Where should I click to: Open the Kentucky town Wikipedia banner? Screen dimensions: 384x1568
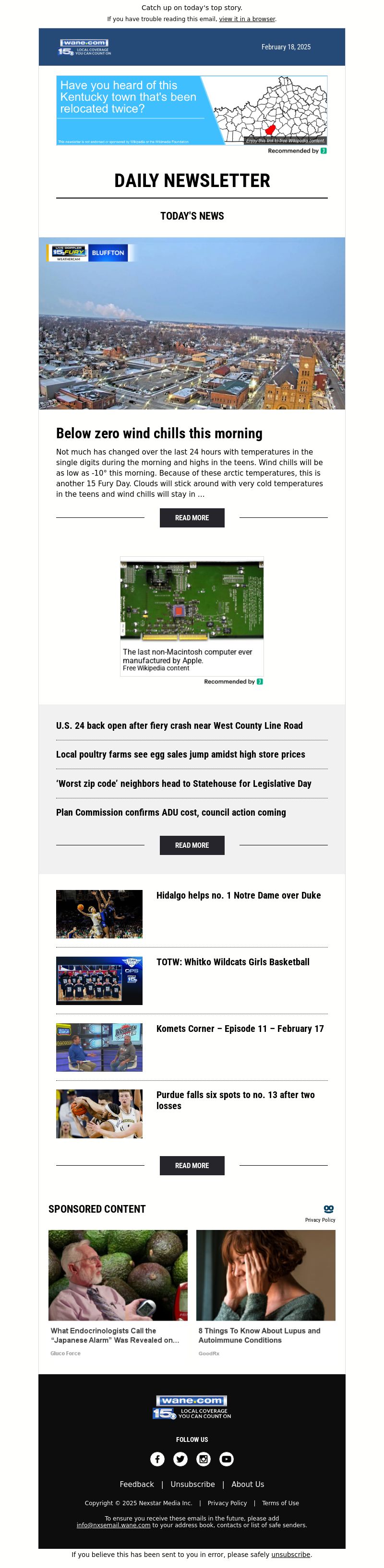[192, 110]
